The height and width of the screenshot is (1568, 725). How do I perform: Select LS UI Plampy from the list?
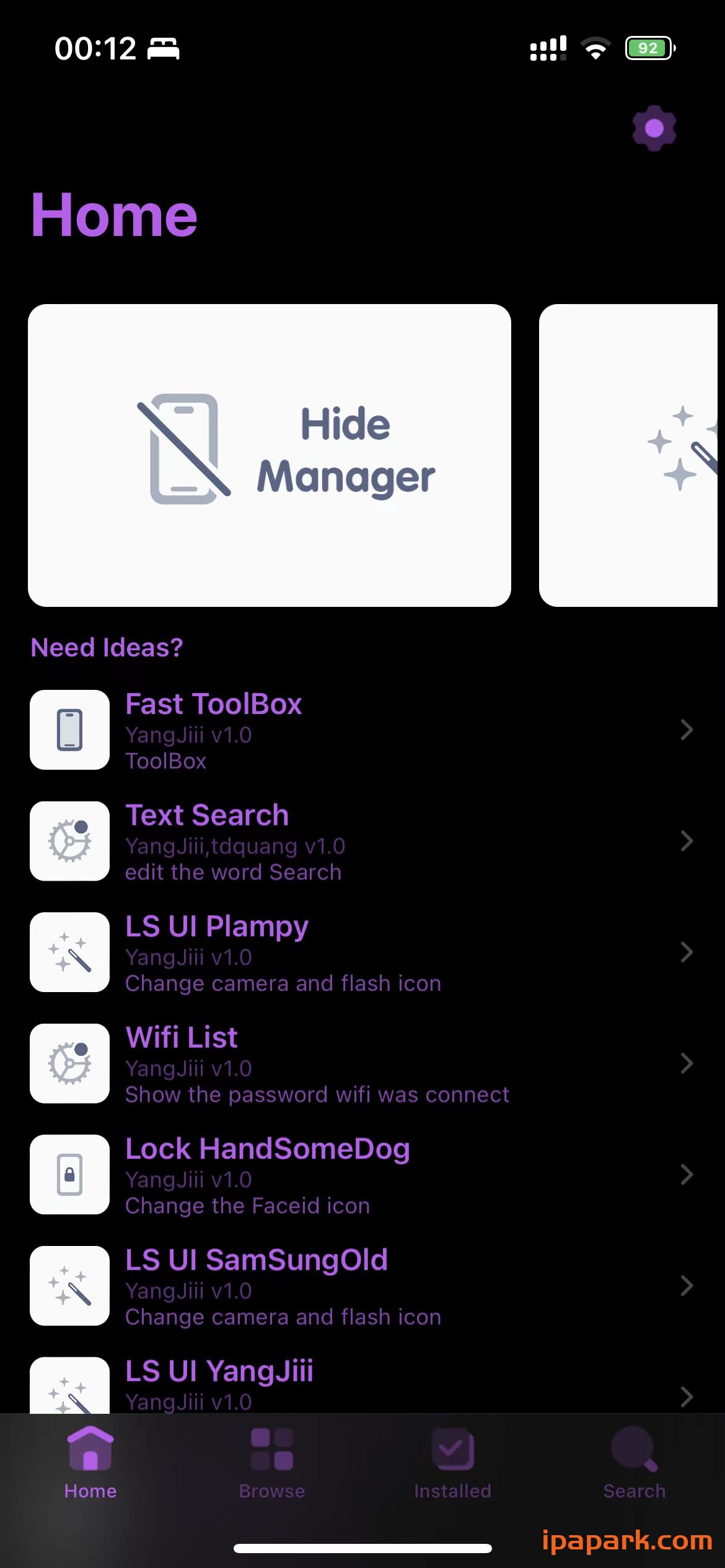(362, 952)
